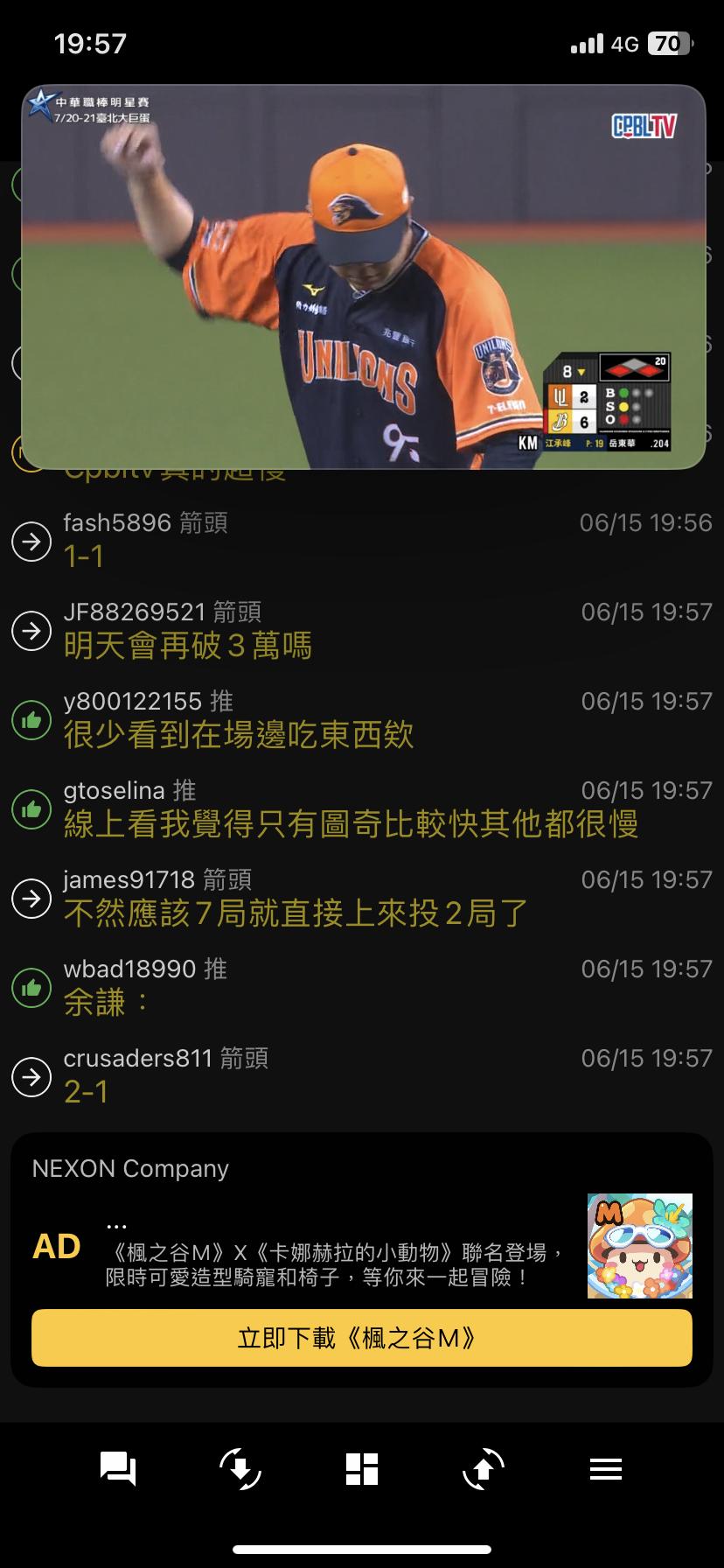Open the NEXON 楓之谷M ad image
The width and height of the screenshot is (724, 1568).
pos(639,1245)
